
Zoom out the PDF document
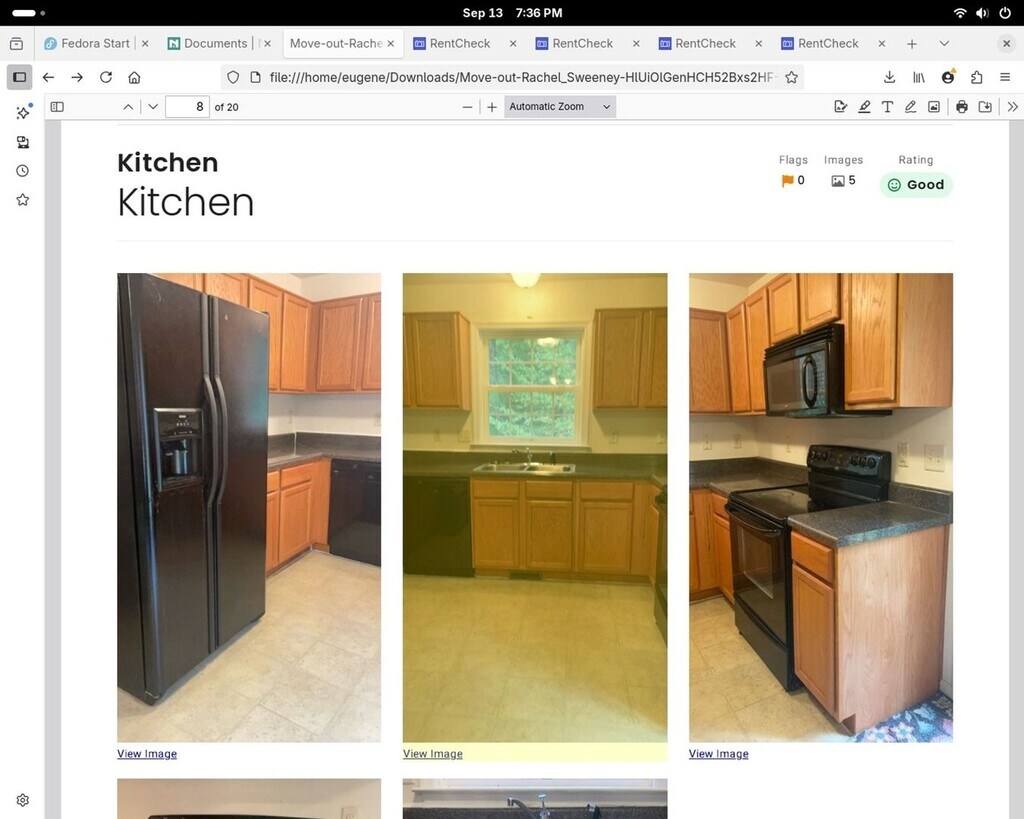(467, 107)
